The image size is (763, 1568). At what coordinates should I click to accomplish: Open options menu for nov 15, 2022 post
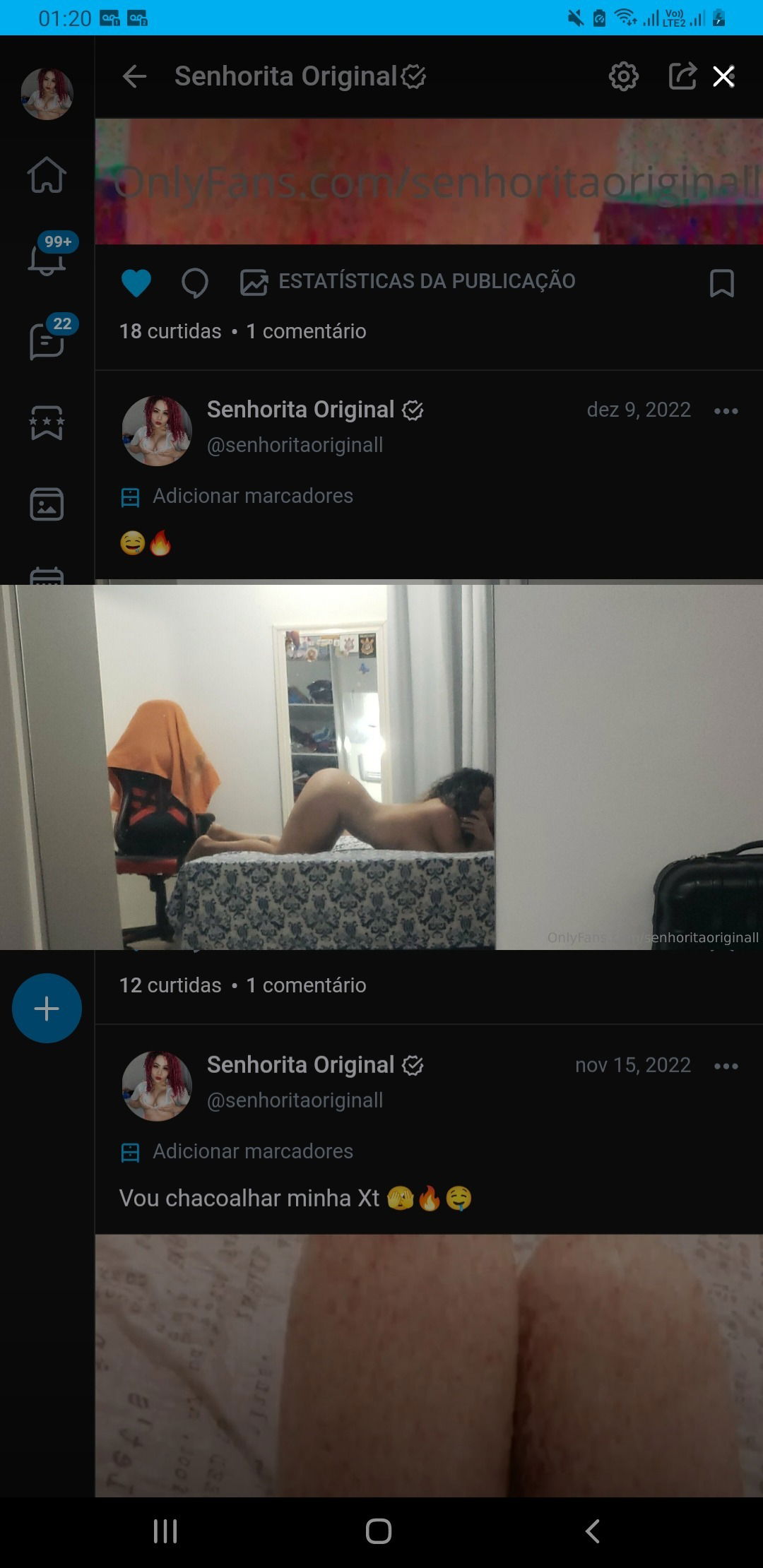click(x=726, y=1067)
